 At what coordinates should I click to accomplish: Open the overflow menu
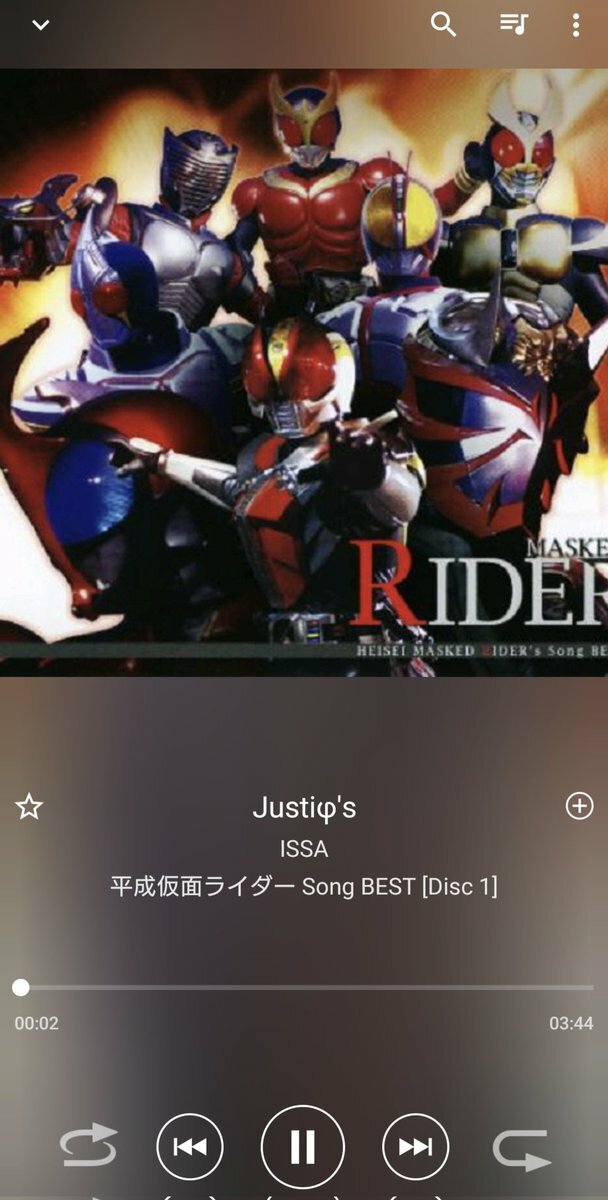point(575,25)
